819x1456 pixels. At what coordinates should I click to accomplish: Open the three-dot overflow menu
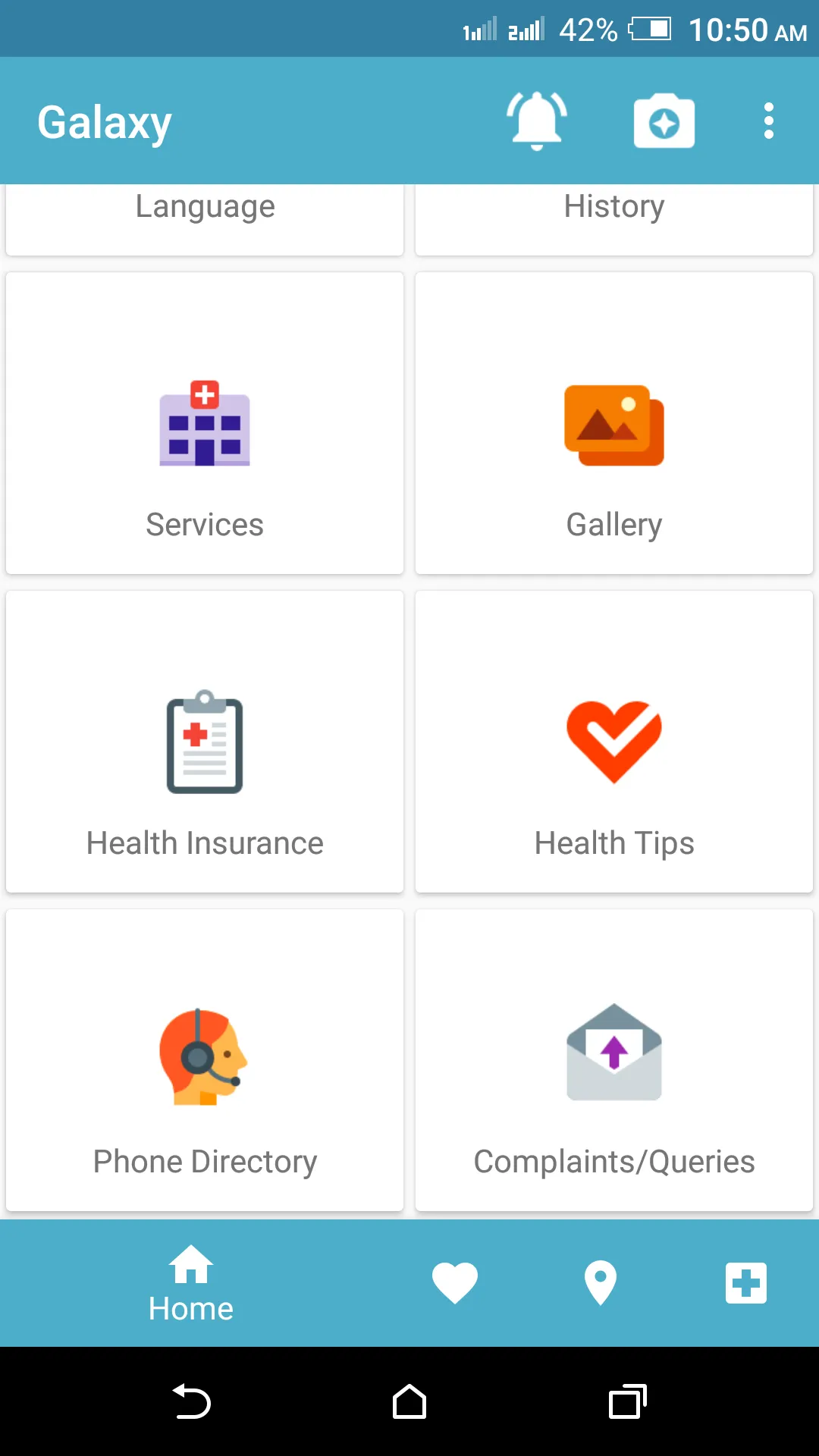768,120
